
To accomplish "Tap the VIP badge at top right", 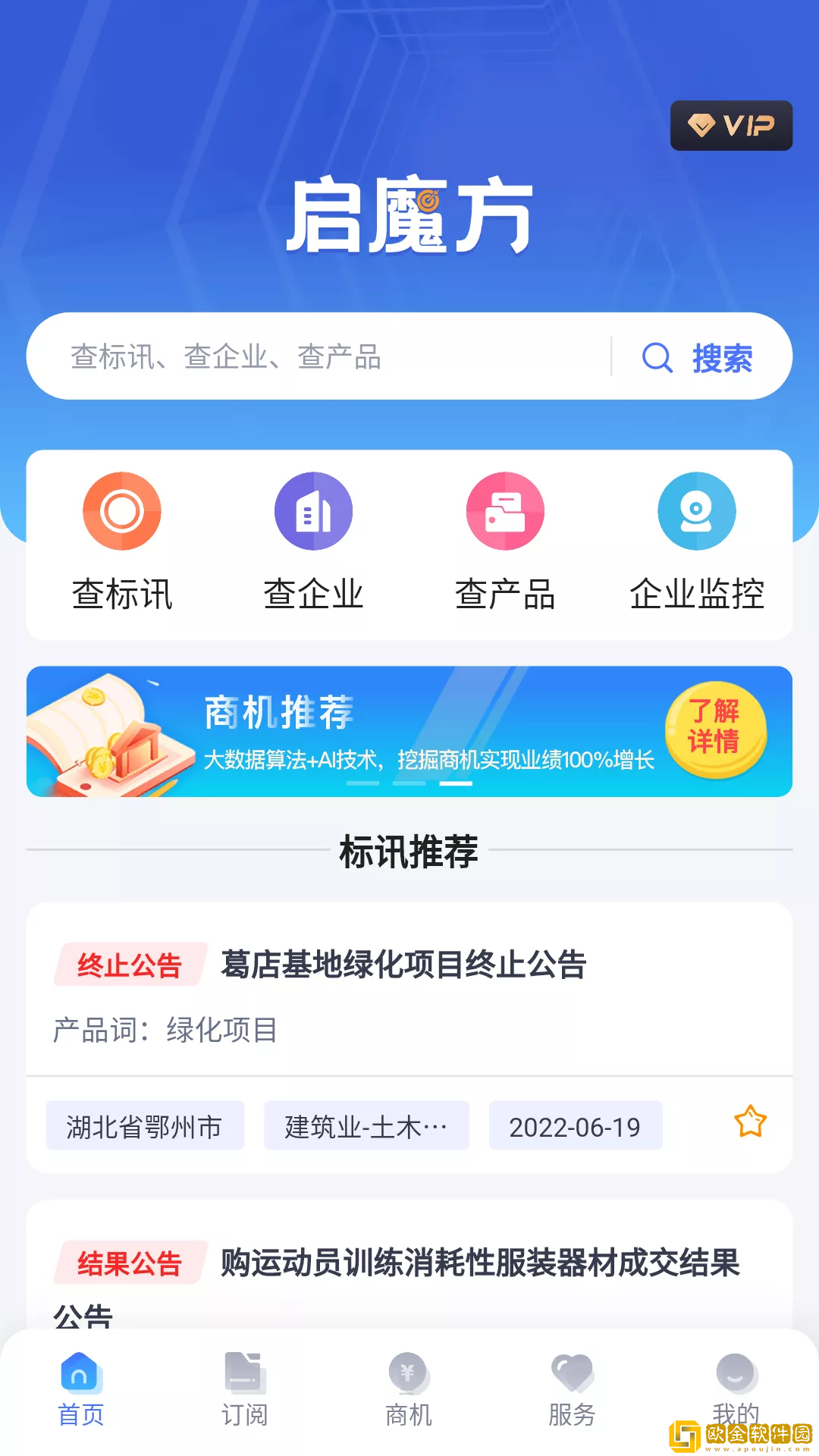I will [x=730, y=125].
